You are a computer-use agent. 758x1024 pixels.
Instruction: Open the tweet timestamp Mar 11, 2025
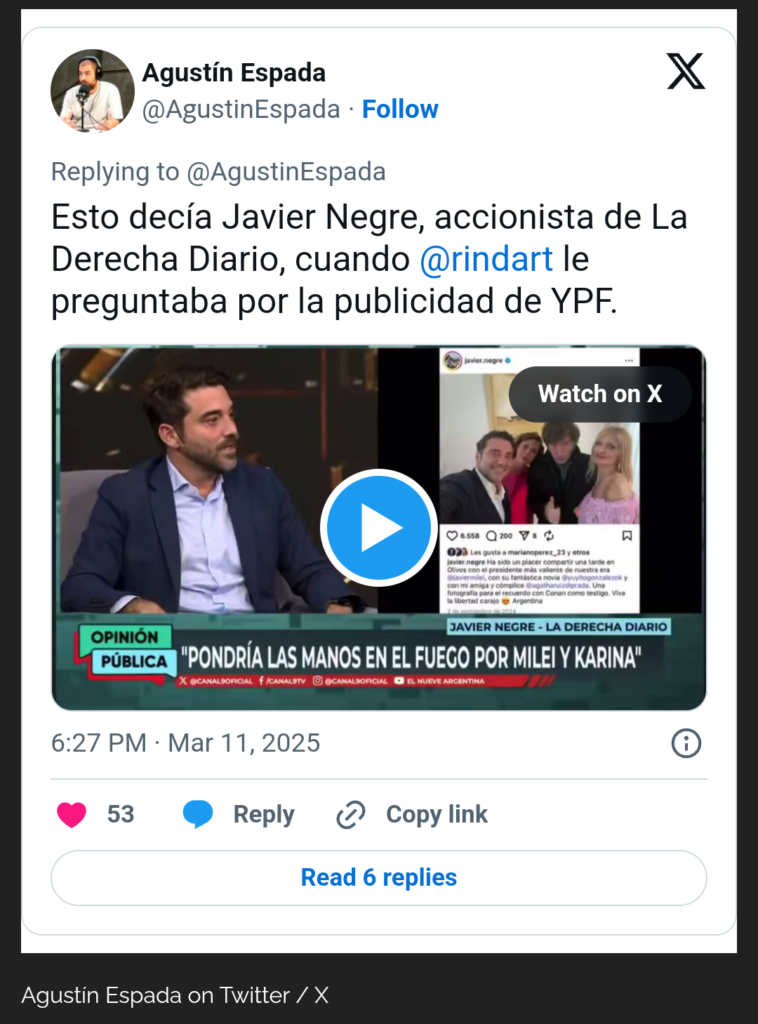(186, 743)
